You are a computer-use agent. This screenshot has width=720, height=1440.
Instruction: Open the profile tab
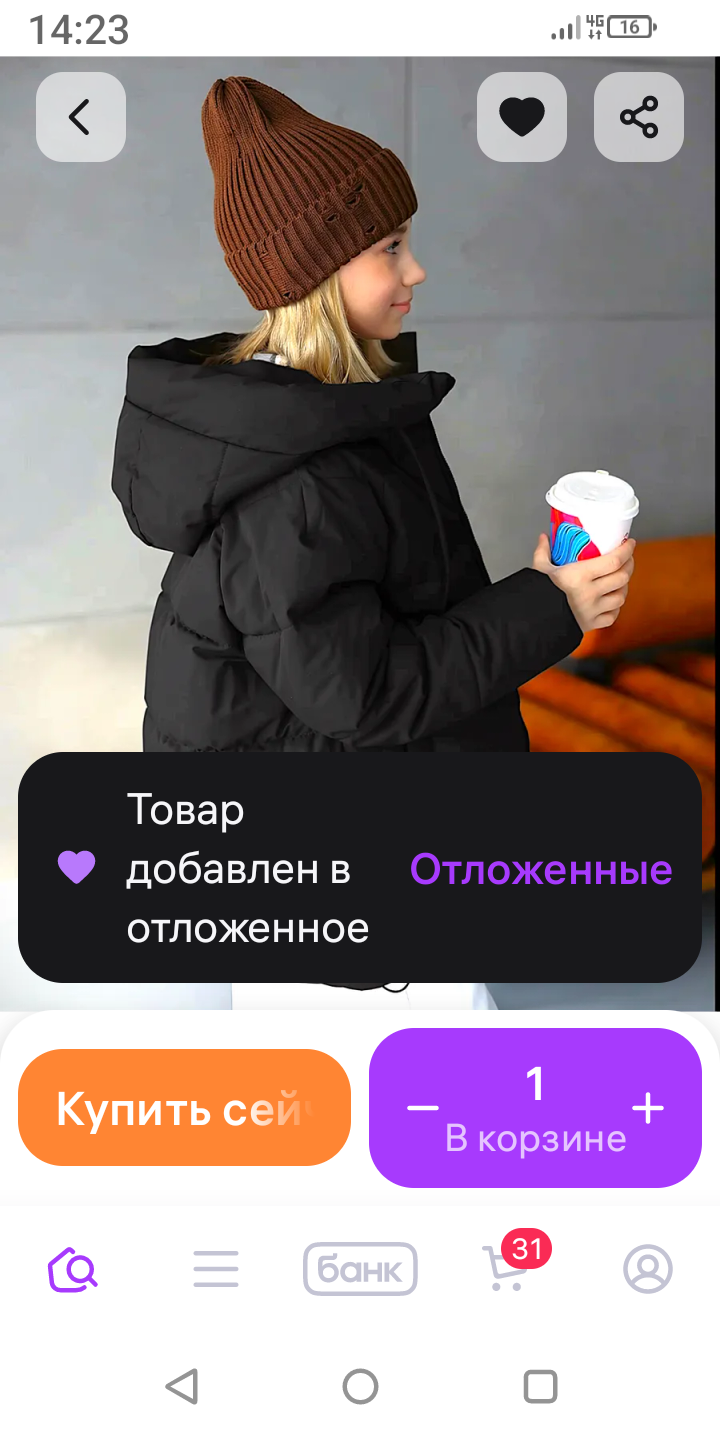click(647, 1270)
